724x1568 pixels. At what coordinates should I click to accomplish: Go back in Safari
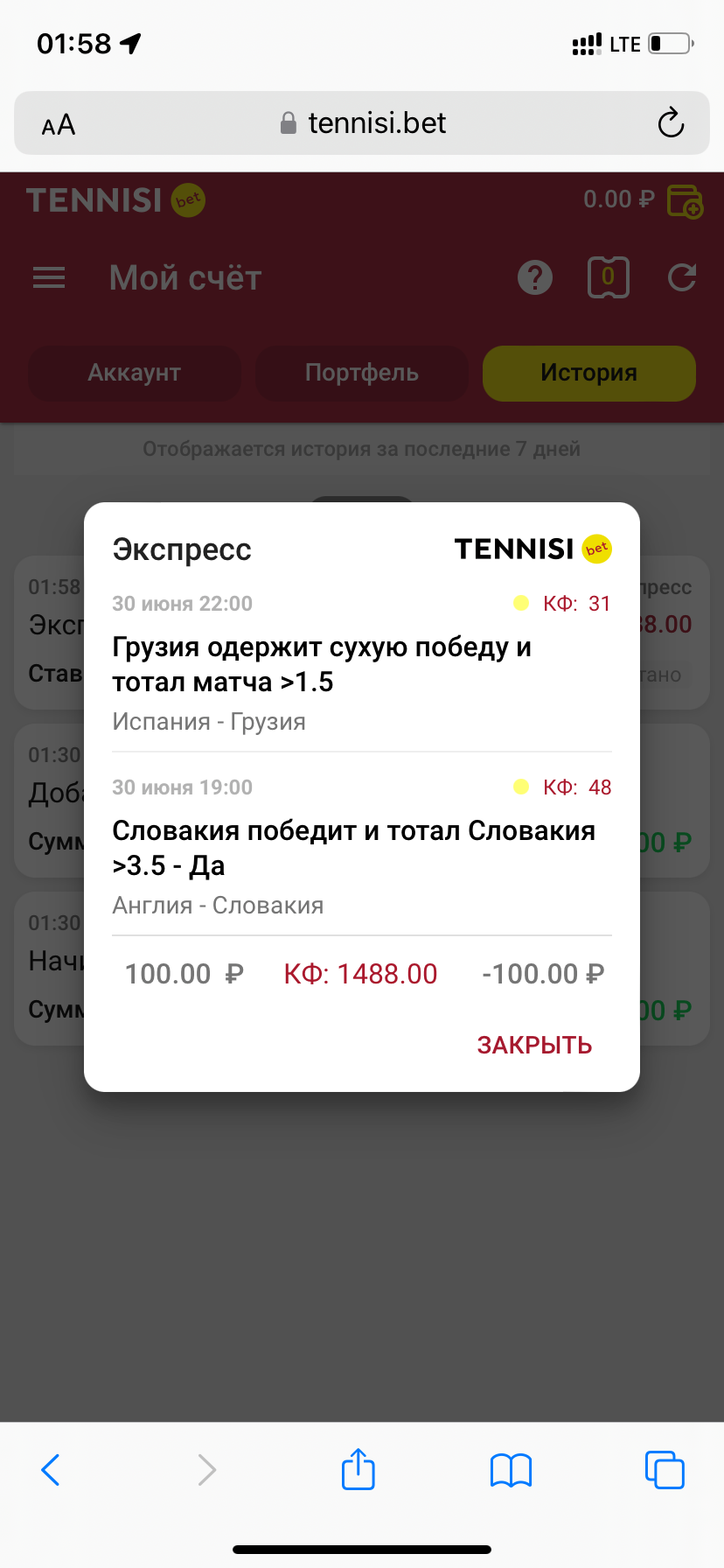51,1470
